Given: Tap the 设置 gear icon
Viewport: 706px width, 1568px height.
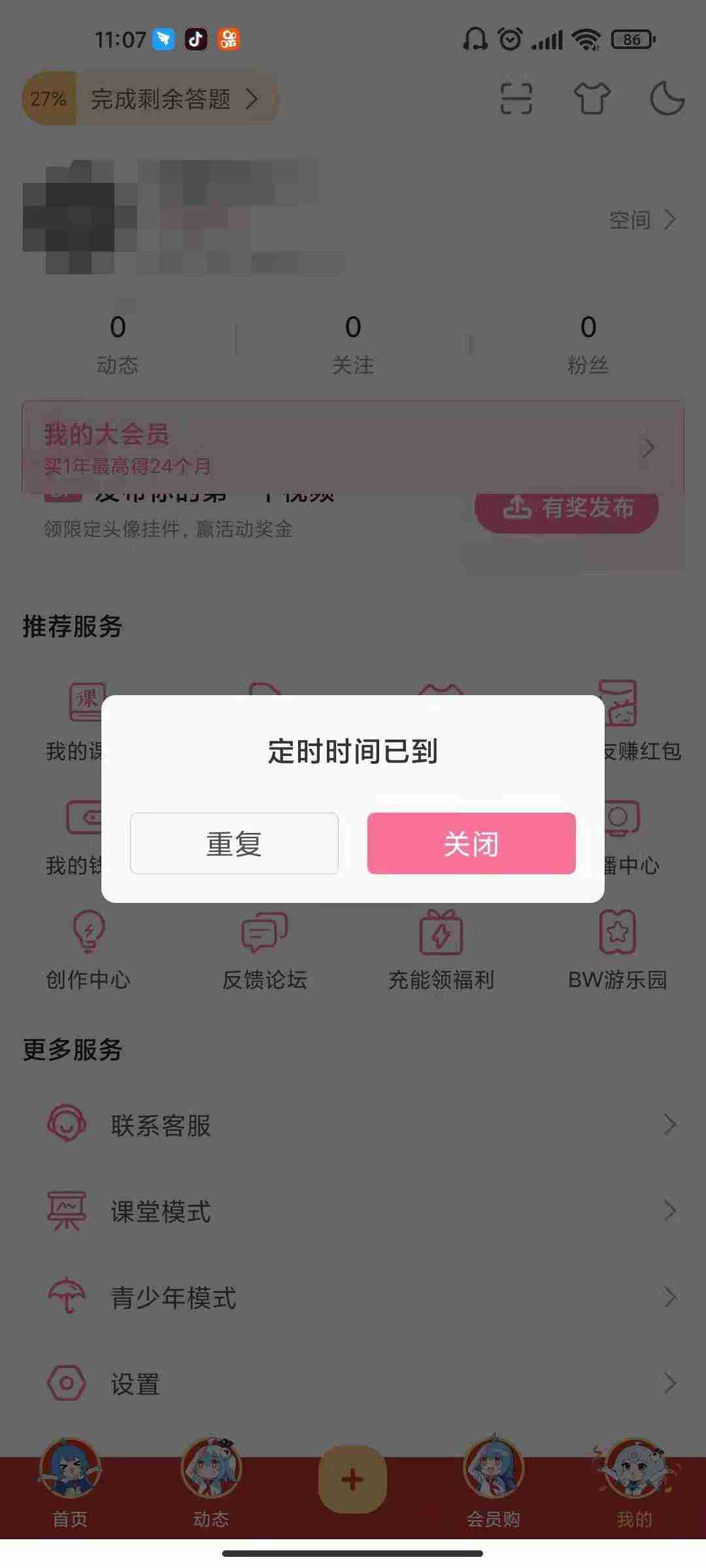Looking at the screenshot, I should pyautogui.click(x=65, y=1383).
